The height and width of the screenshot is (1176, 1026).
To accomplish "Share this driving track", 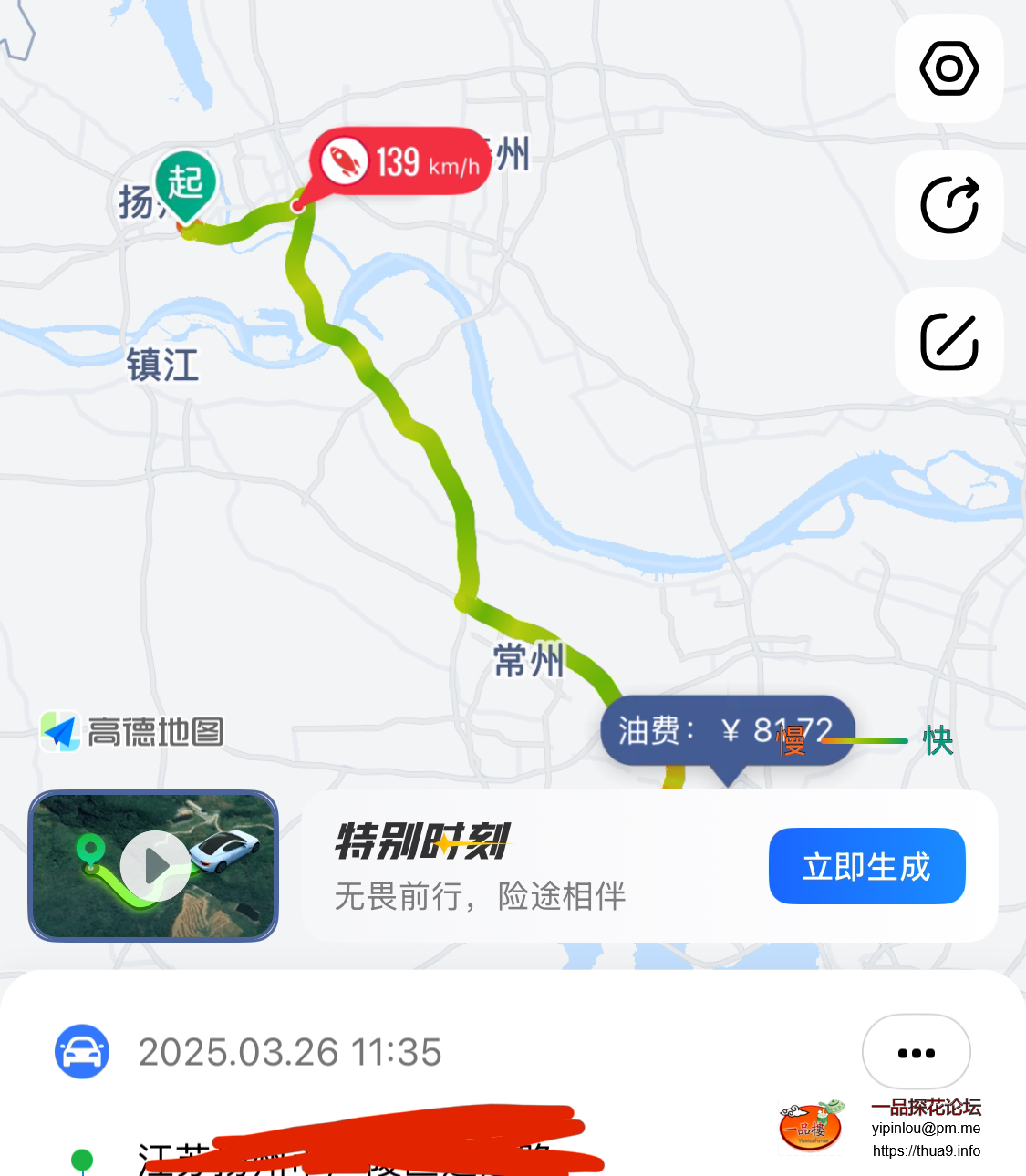I will tap(948, 205).
